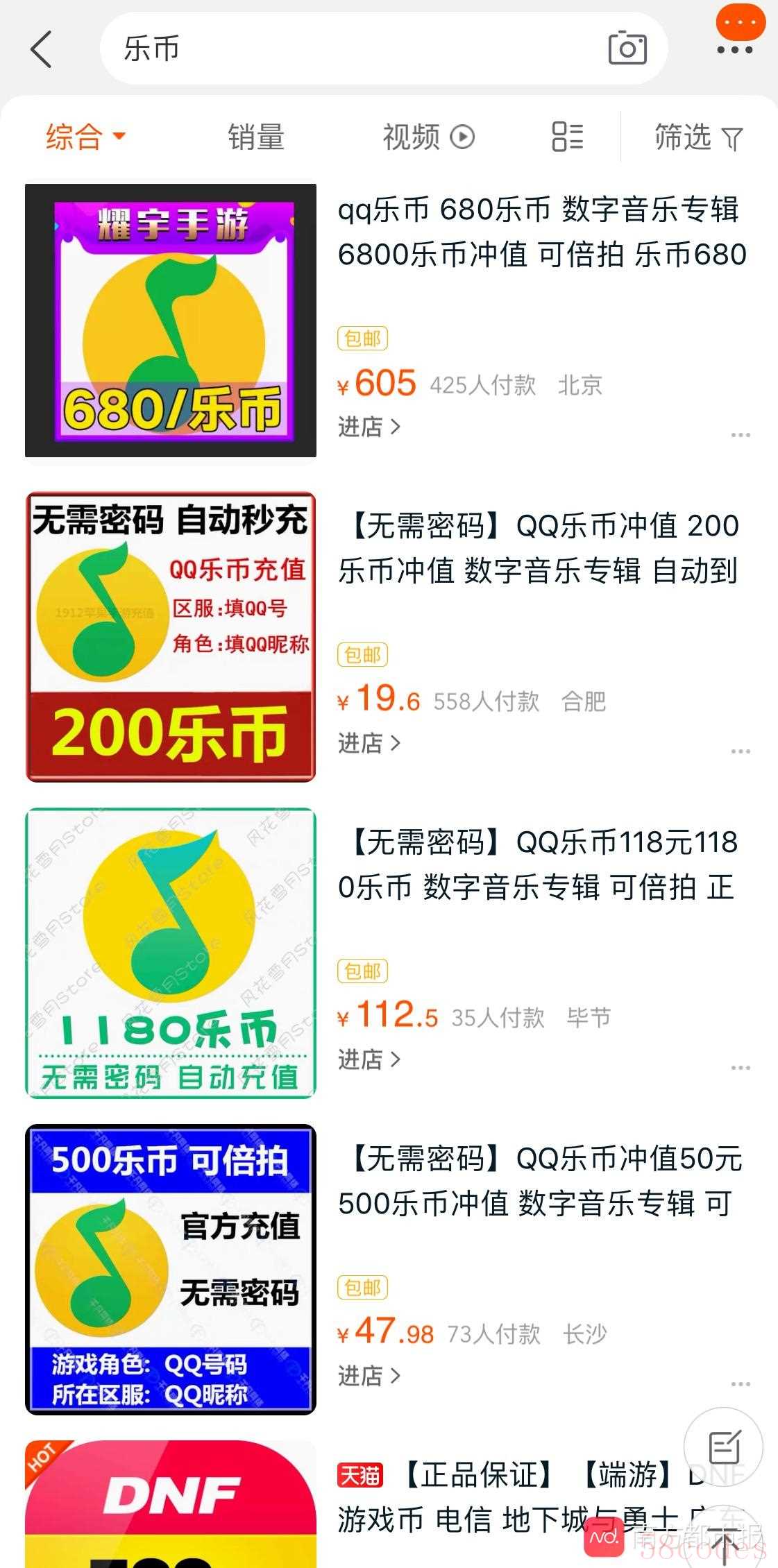Screen dimensions: 778x1568
Task: Tap the floating feedback note button
Action: tap(724, 1448)
